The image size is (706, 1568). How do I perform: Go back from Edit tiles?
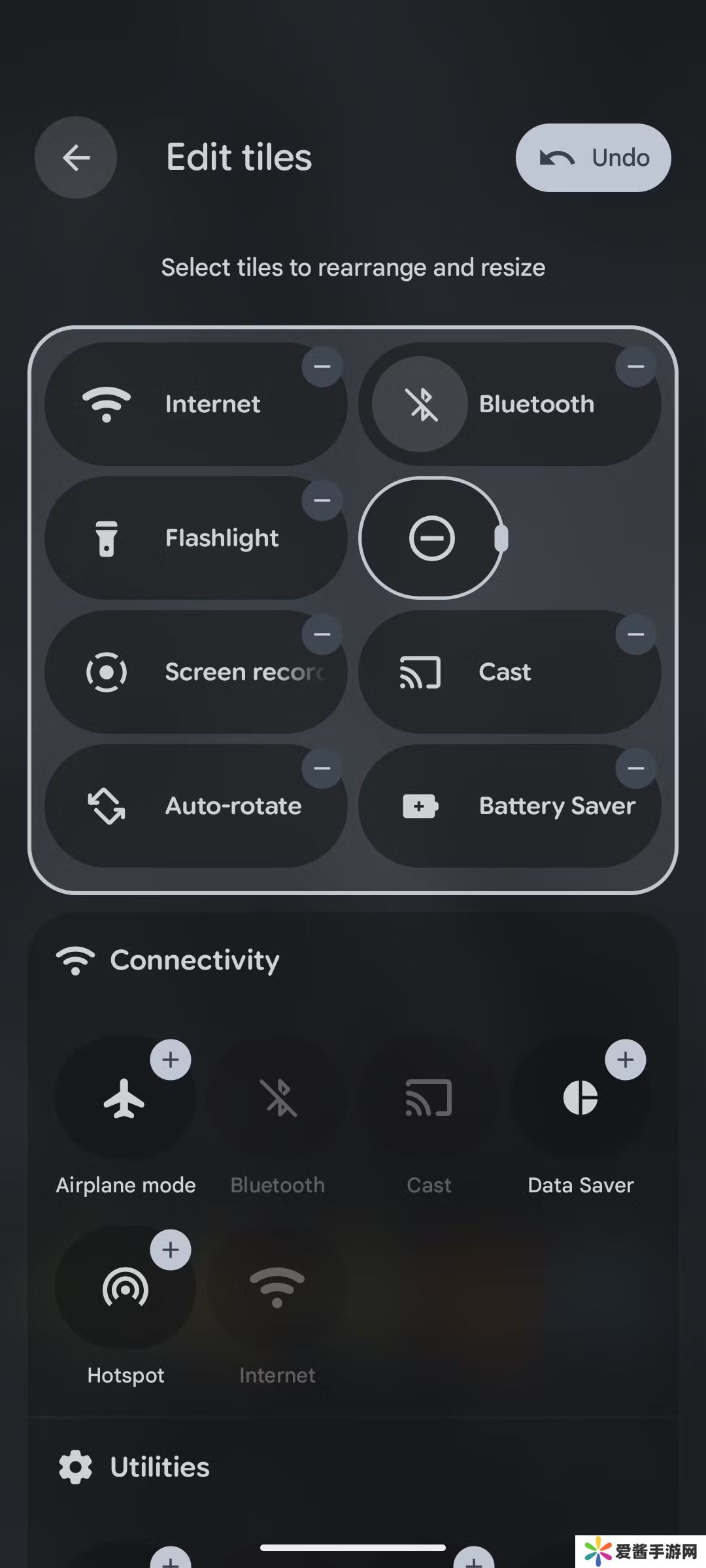coord(76,157)
